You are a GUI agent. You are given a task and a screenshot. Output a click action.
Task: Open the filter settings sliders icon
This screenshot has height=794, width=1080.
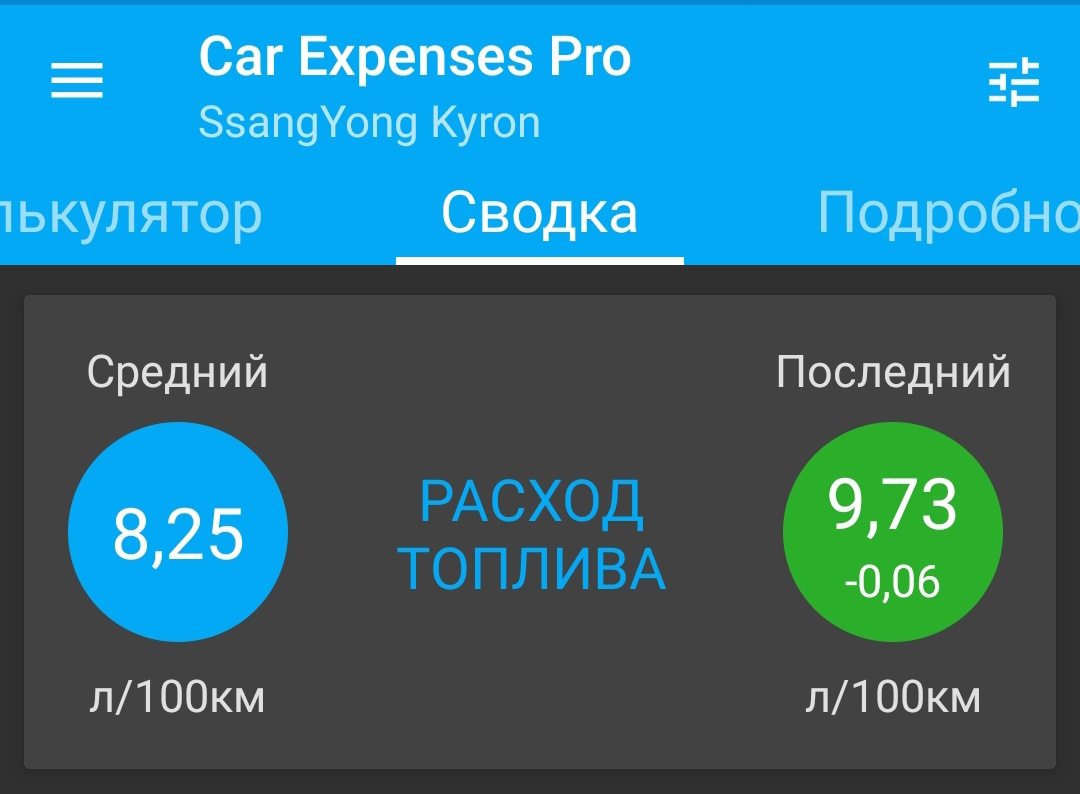pyautogui.click(x=1014, y=82)
